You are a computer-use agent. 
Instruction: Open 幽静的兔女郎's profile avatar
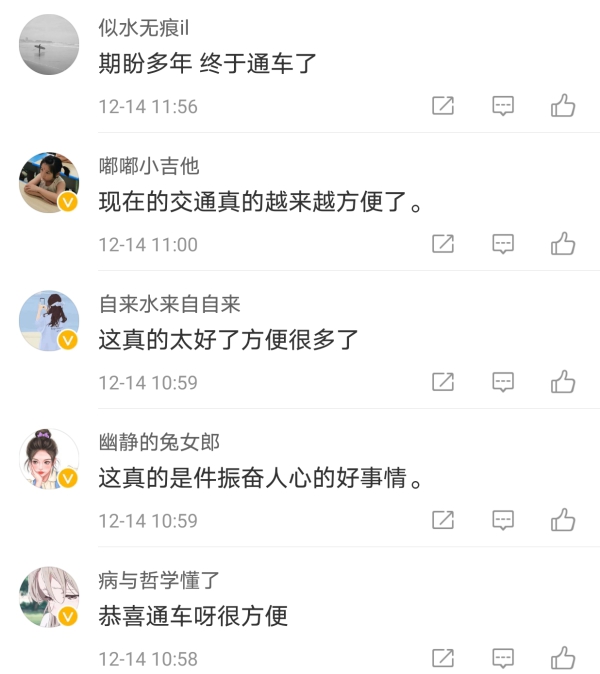click(x=49, y=459)
